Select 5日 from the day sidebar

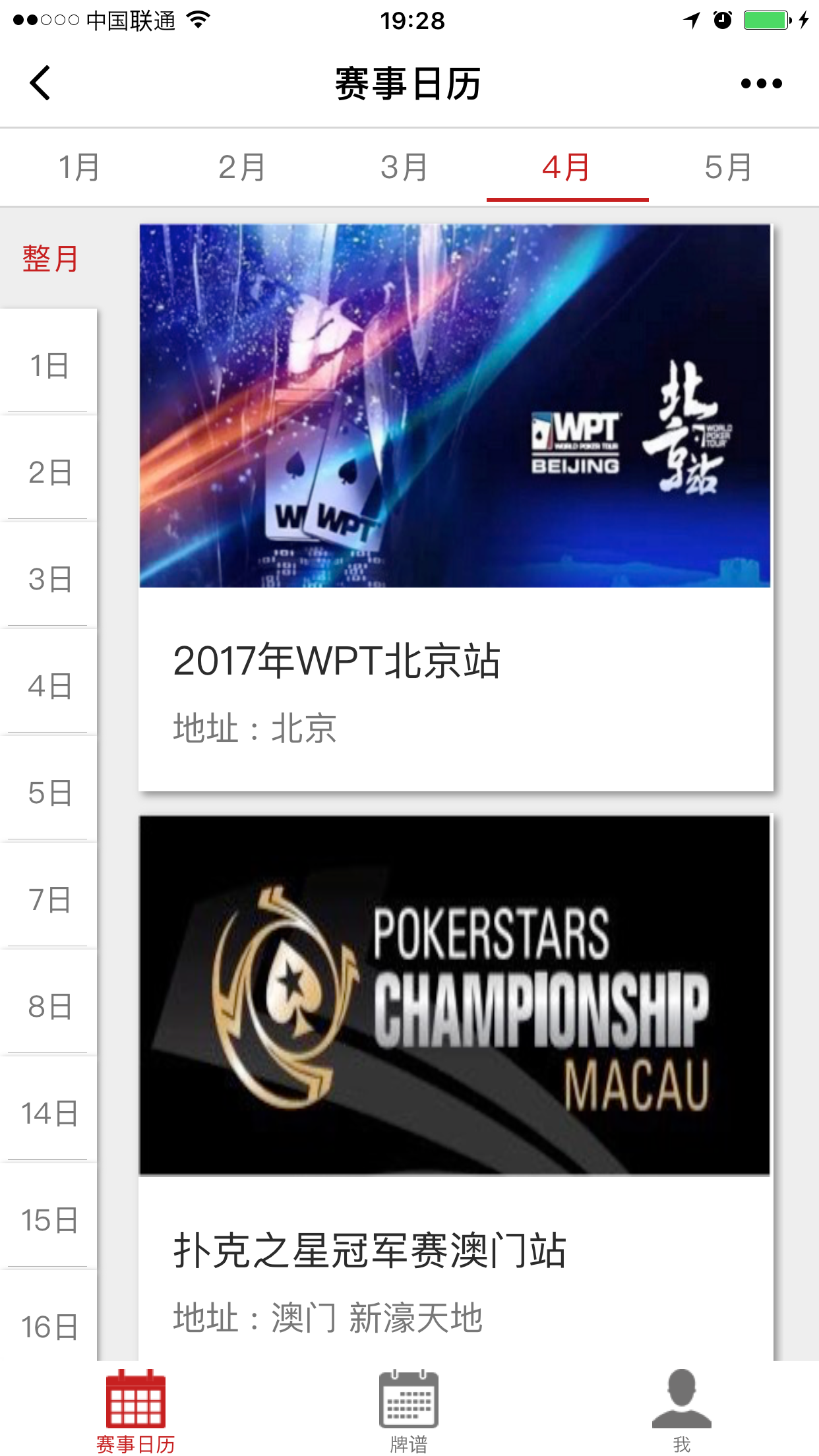(49, 793)
